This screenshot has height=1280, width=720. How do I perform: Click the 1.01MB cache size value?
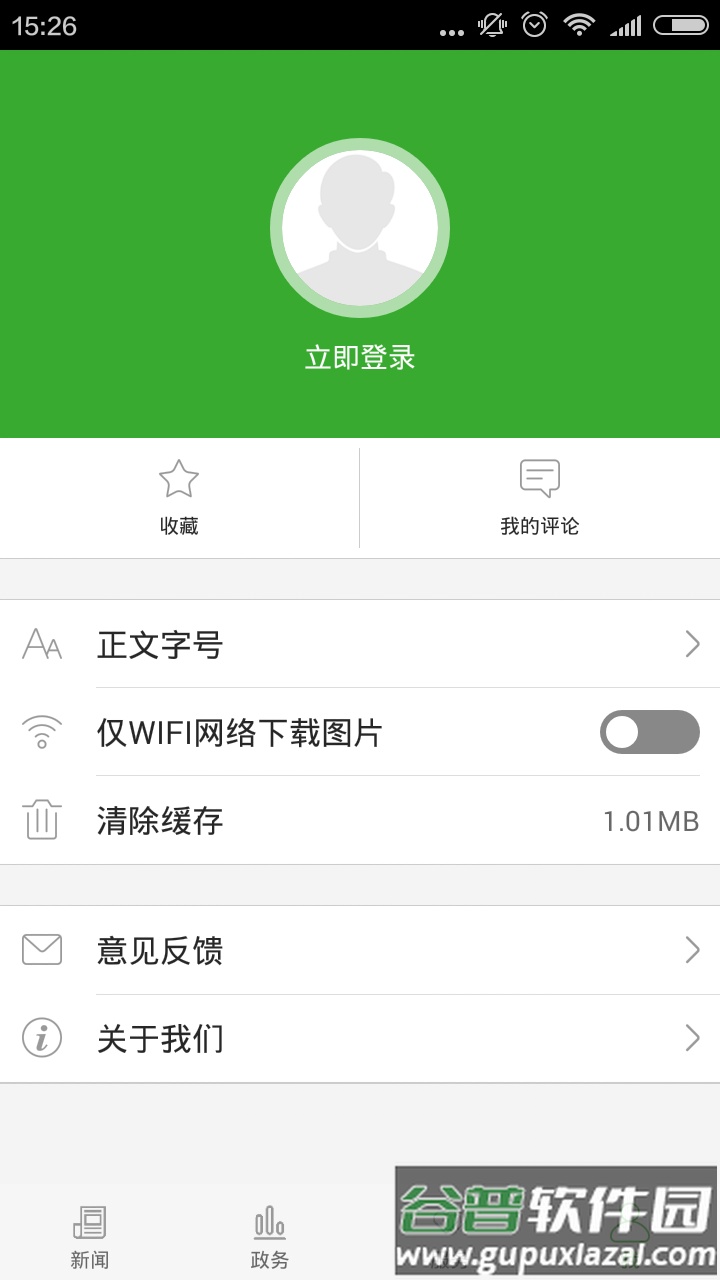[x=651, y=820]
